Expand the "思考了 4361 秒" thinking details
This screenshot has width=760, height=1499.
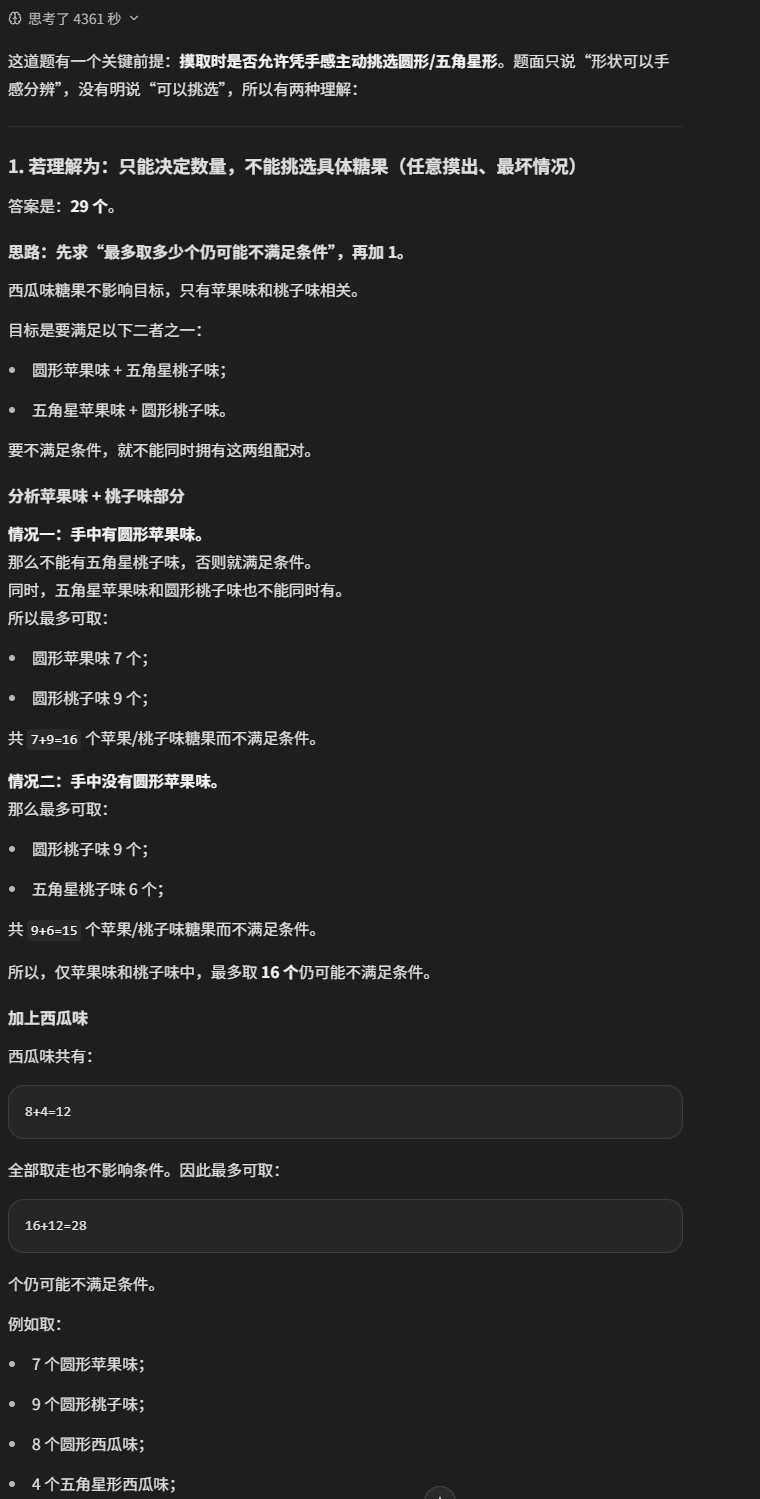point(74,18)
